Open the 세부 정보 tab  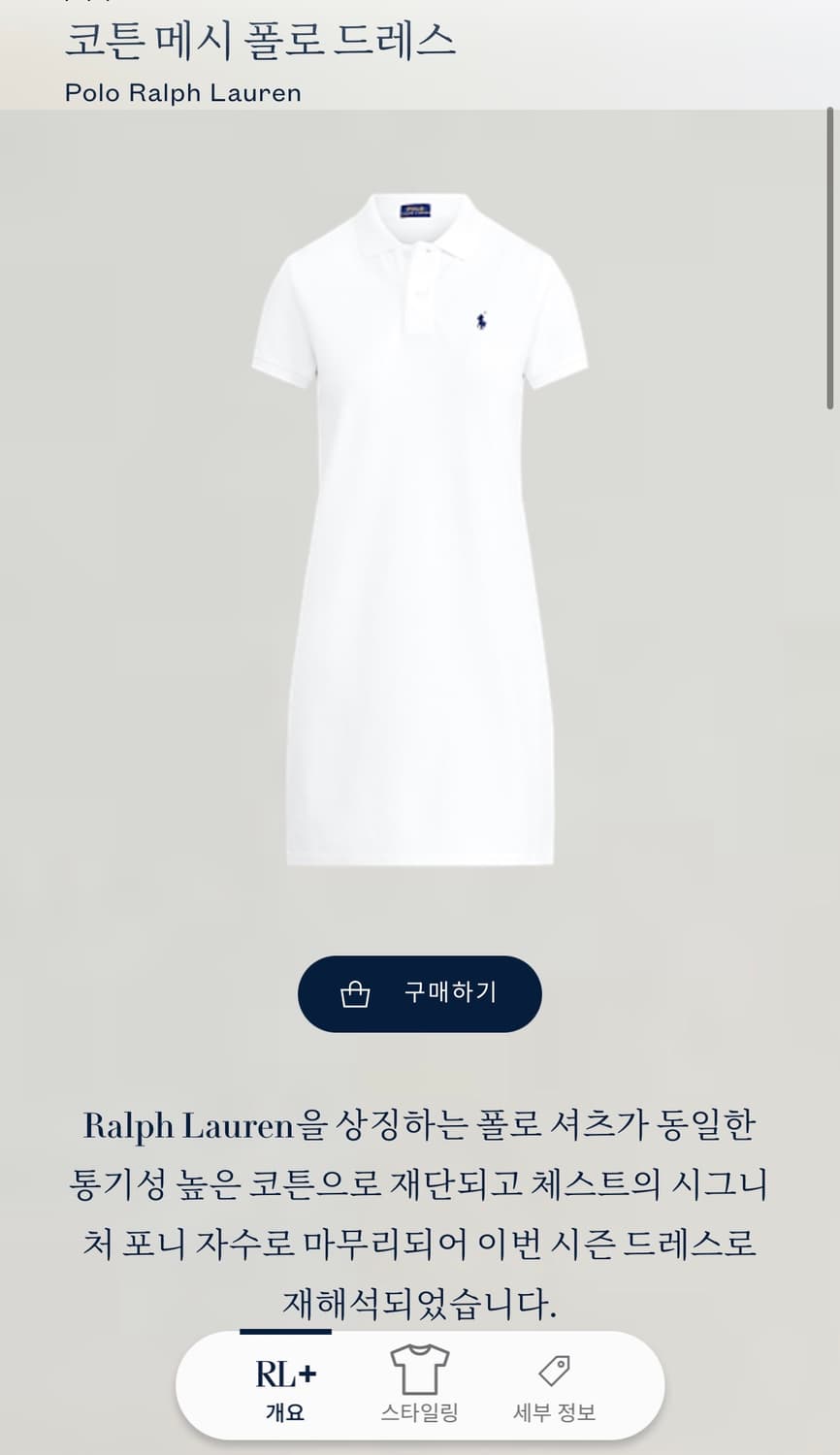tap(554, 1385)
